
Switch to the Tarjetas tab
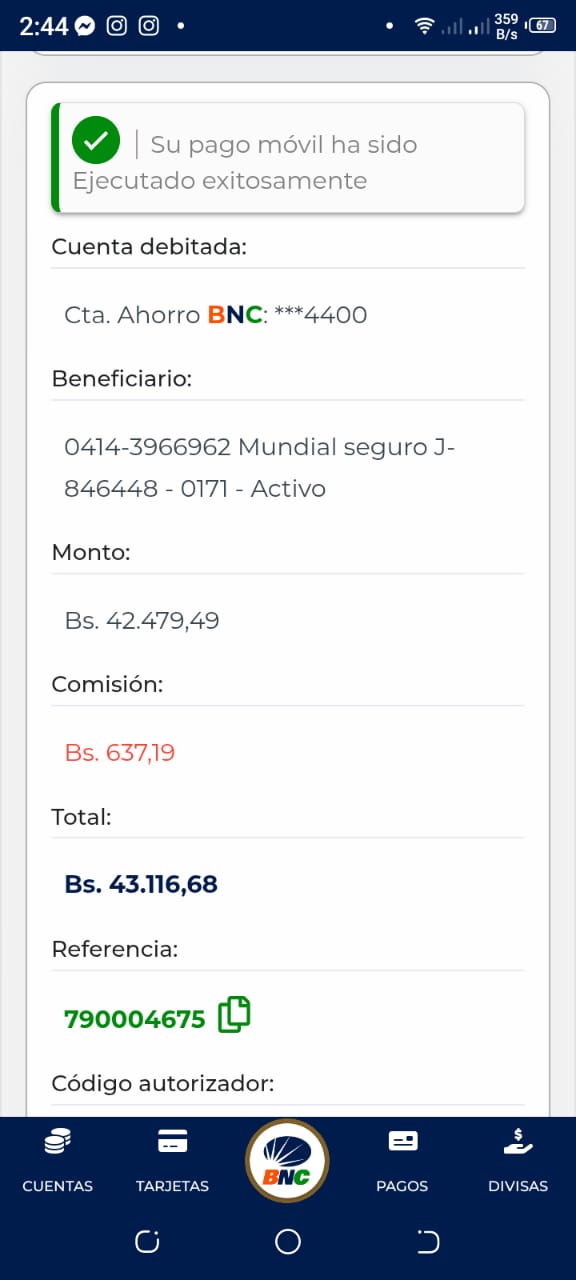click(x=172, y=1160)
